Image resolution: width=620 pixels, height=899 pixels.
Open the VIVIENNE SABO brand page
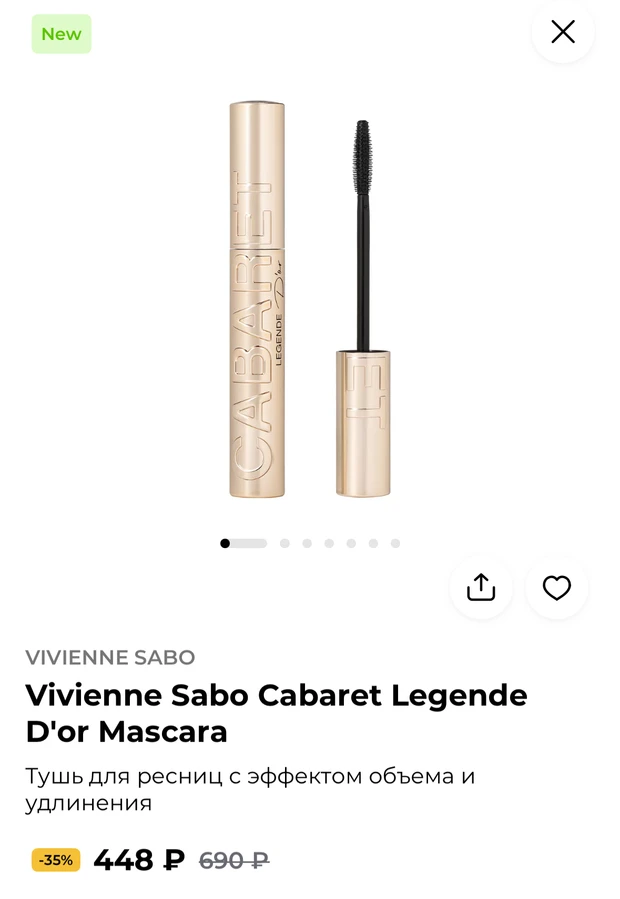point(110,657)
